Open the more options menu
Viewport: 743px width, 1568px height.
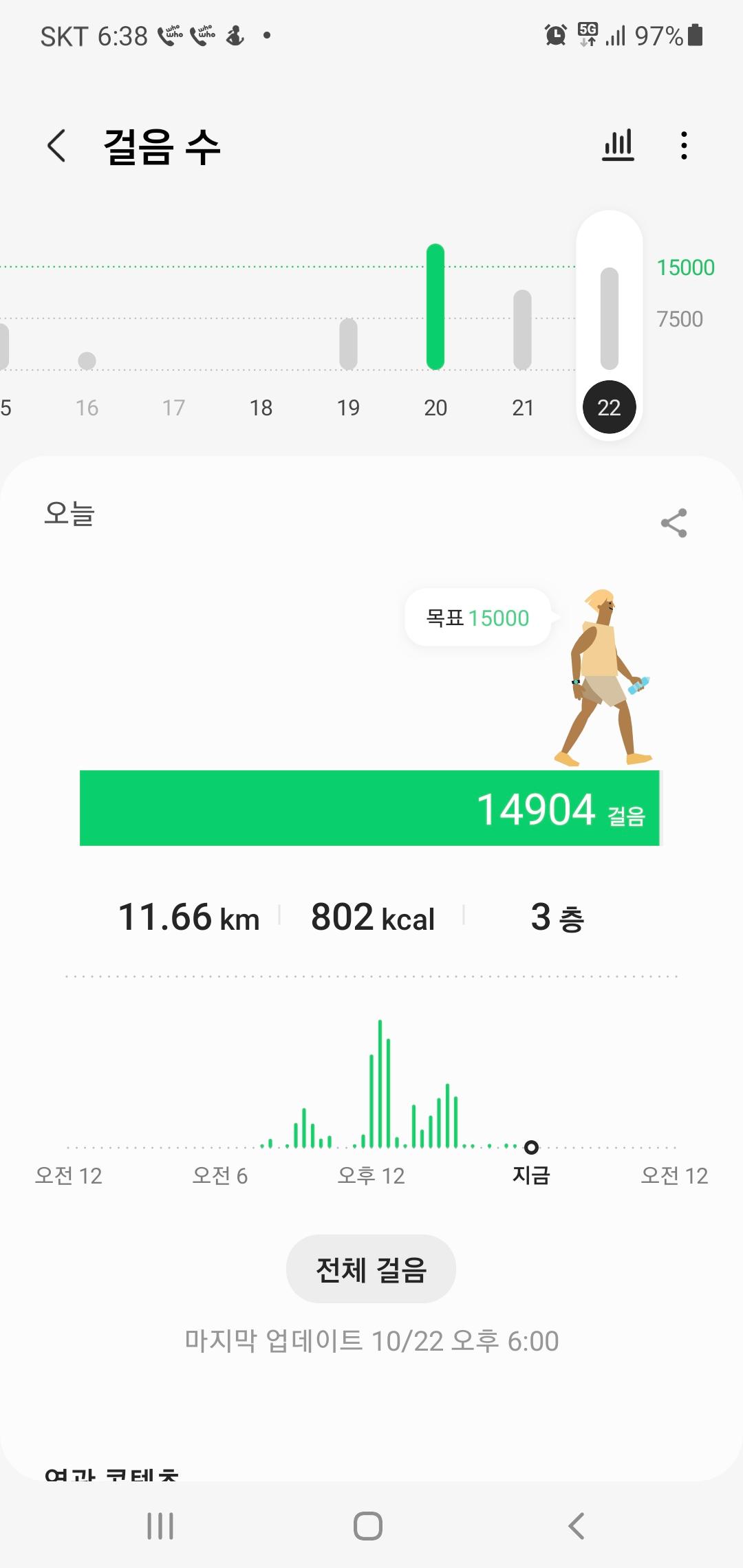683,146
